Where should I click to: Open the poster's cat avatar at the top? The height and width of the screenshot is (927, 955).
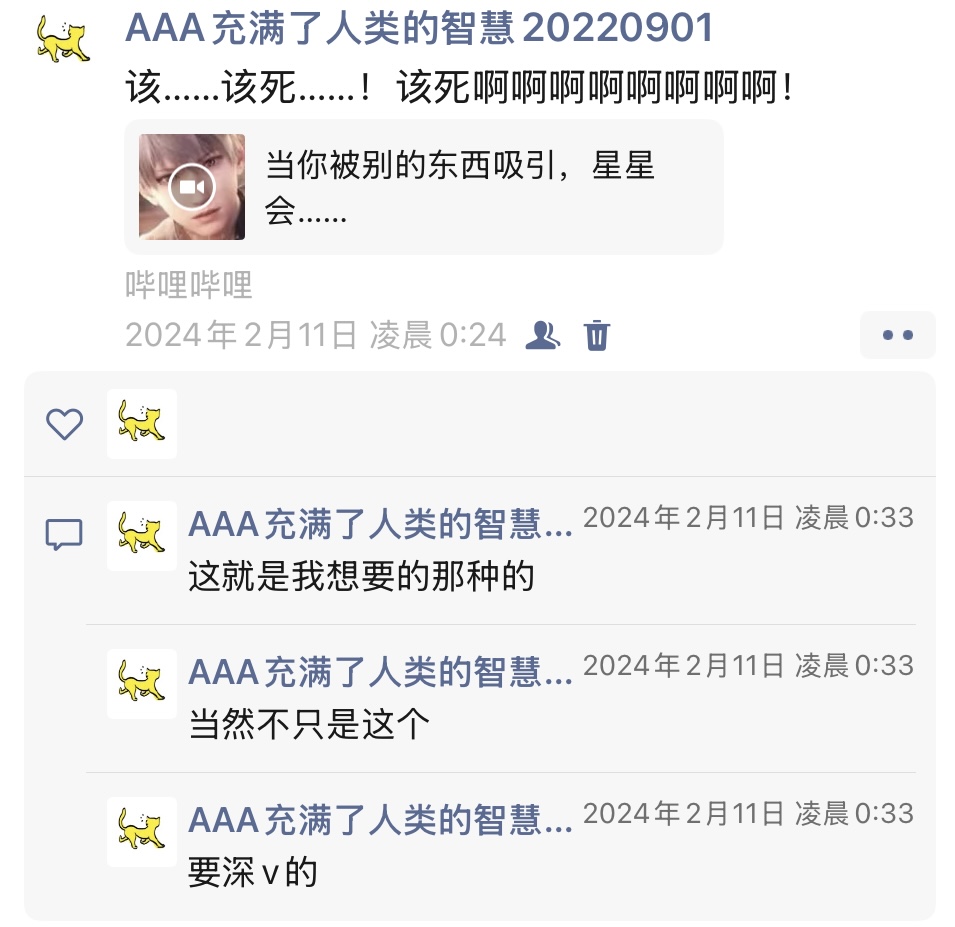point(62,40)
